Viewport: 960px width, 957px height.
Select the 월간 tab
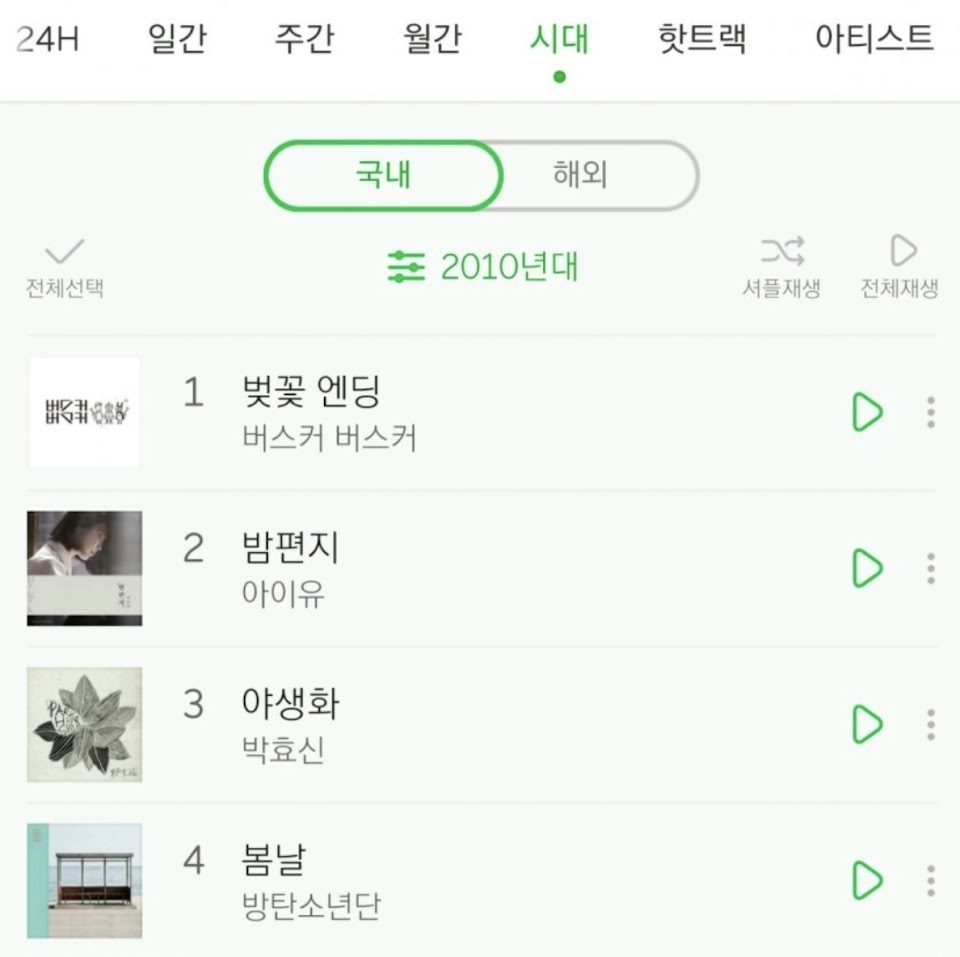(x=433, y=40)
